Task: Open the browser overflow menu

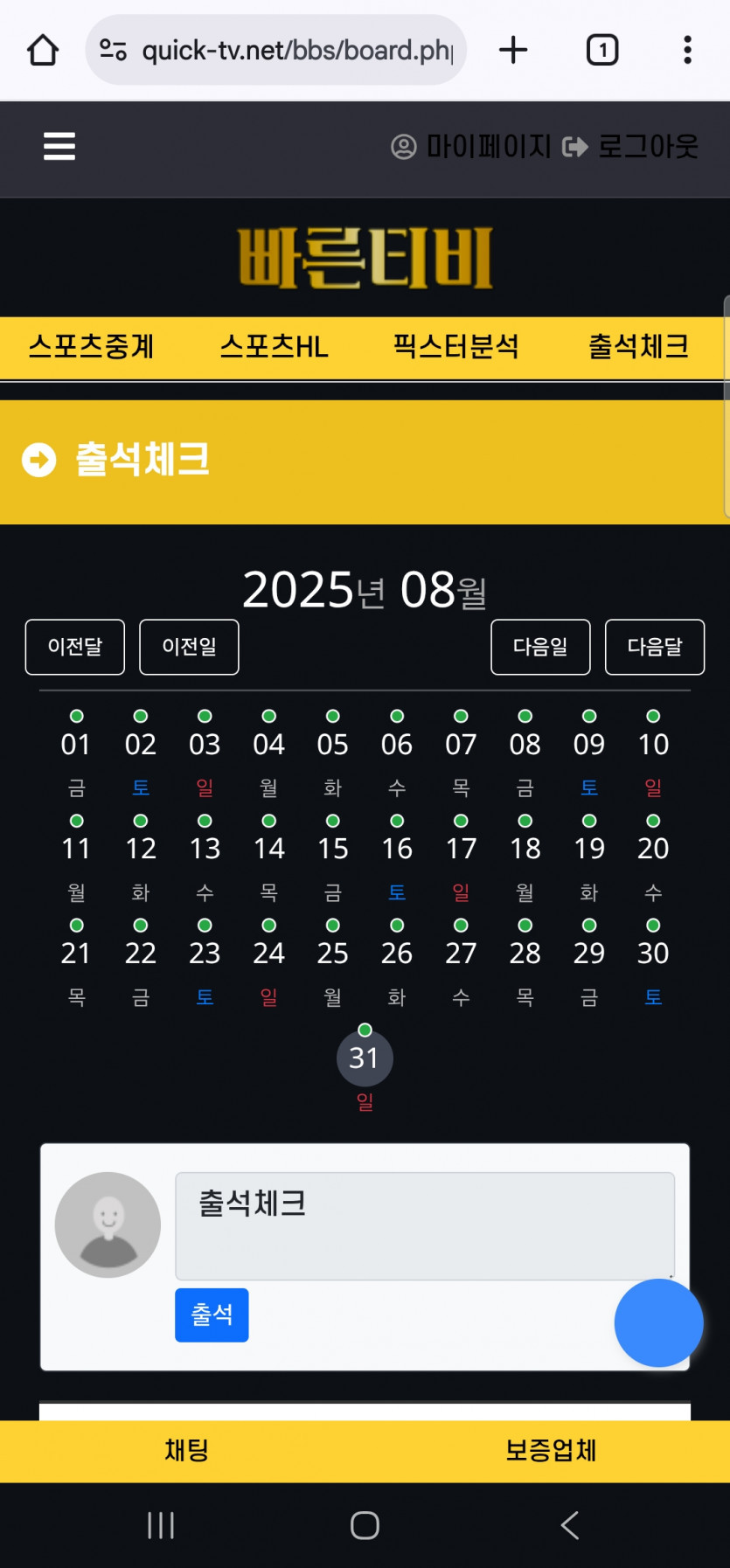Action: point(687,50)
